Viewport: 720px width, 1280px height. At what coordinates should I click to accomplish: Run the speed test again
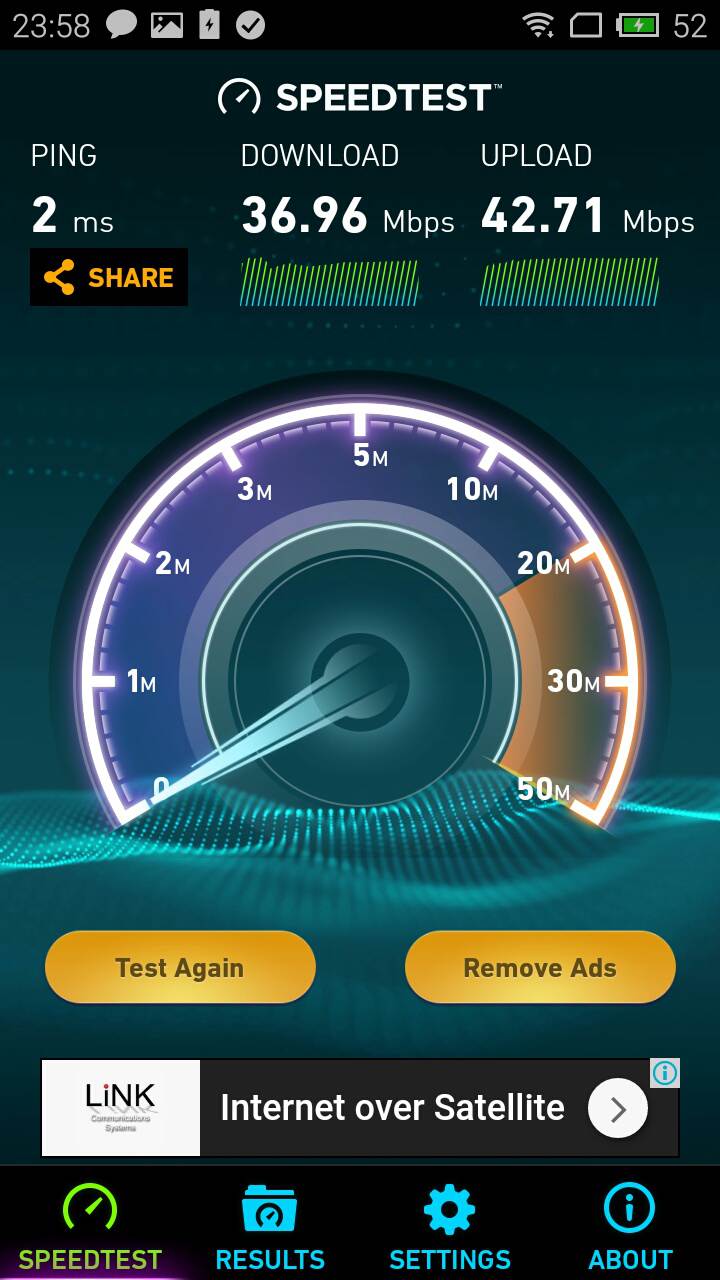pos(180,967)
